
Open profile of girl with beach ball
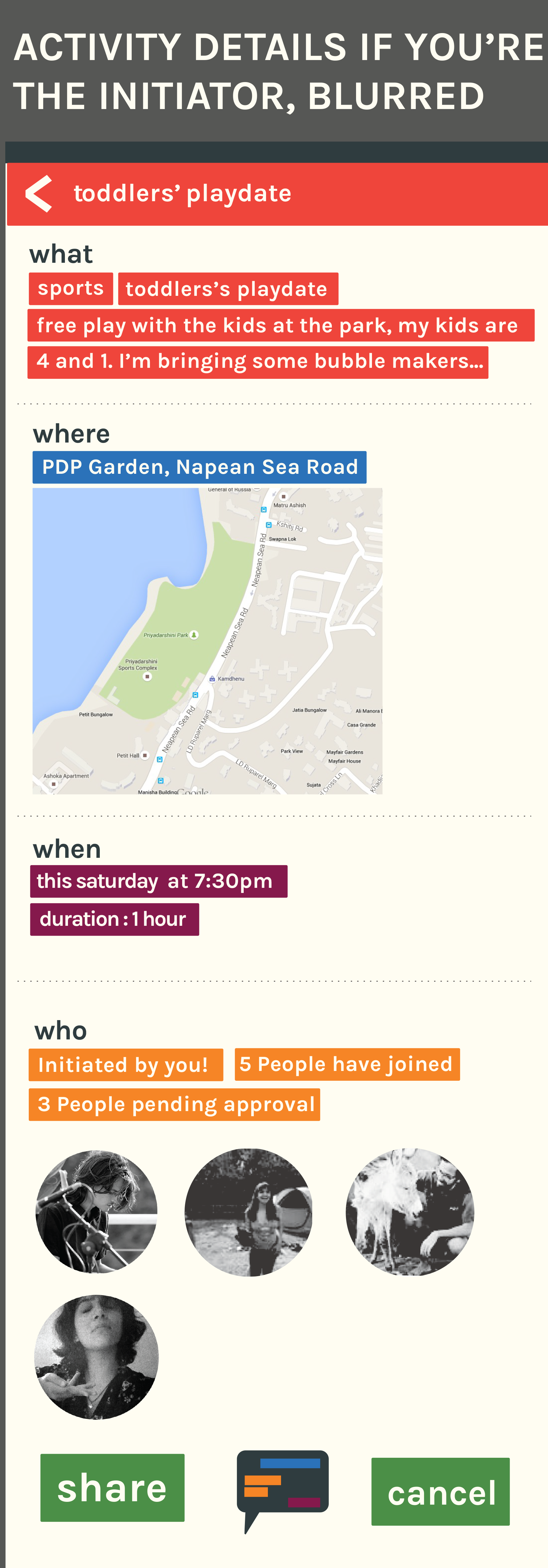[x=248, y=1212]
